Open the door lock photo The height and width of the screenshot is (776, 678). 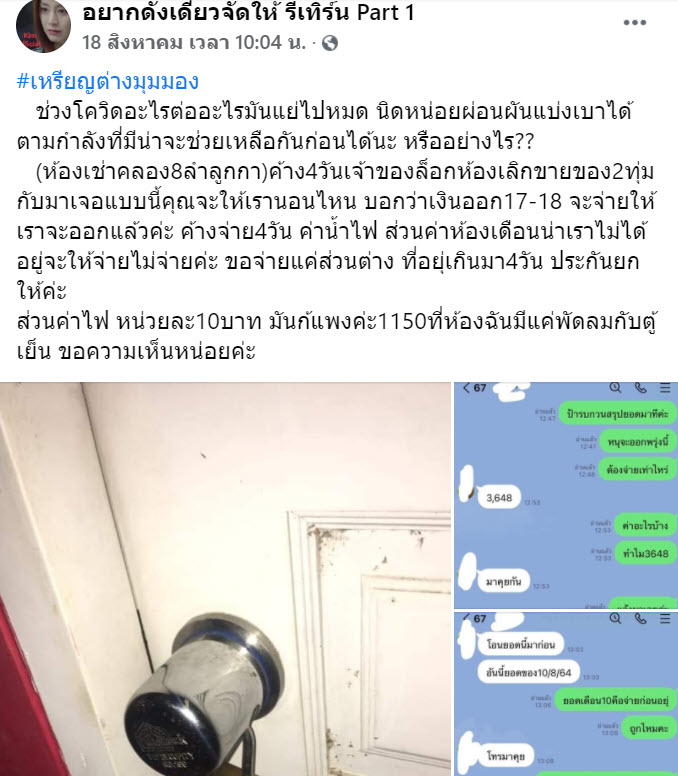(226, 578)
